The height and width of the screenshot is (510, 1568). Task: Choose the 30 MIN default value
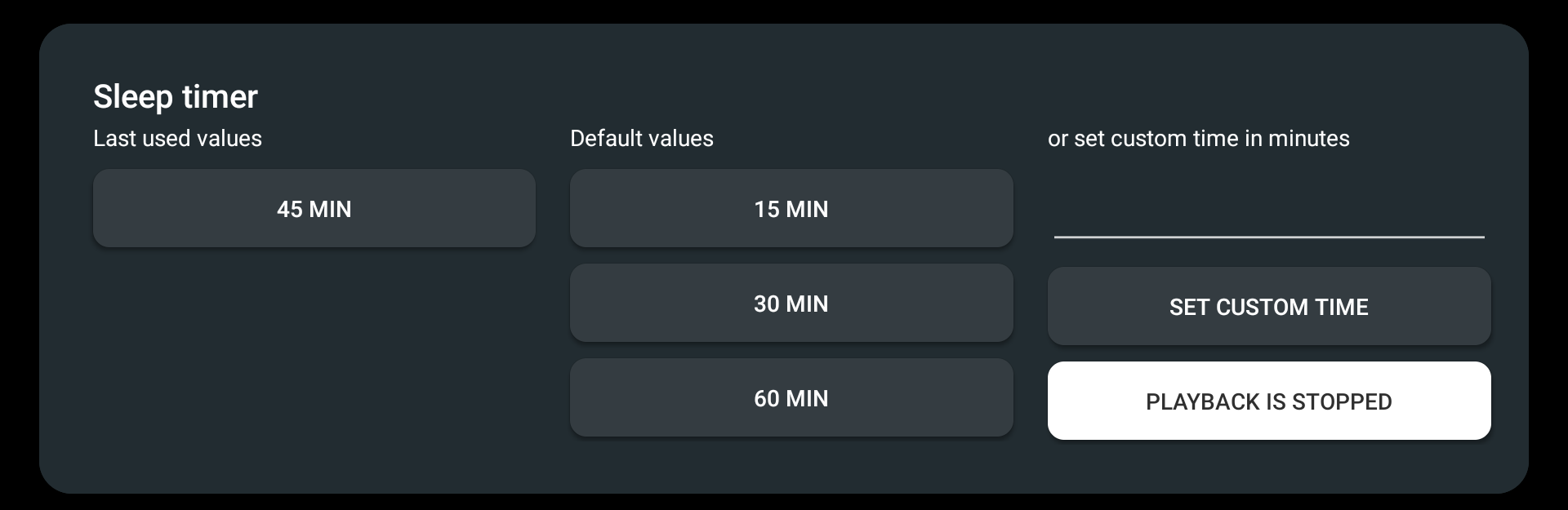point(791,303)
